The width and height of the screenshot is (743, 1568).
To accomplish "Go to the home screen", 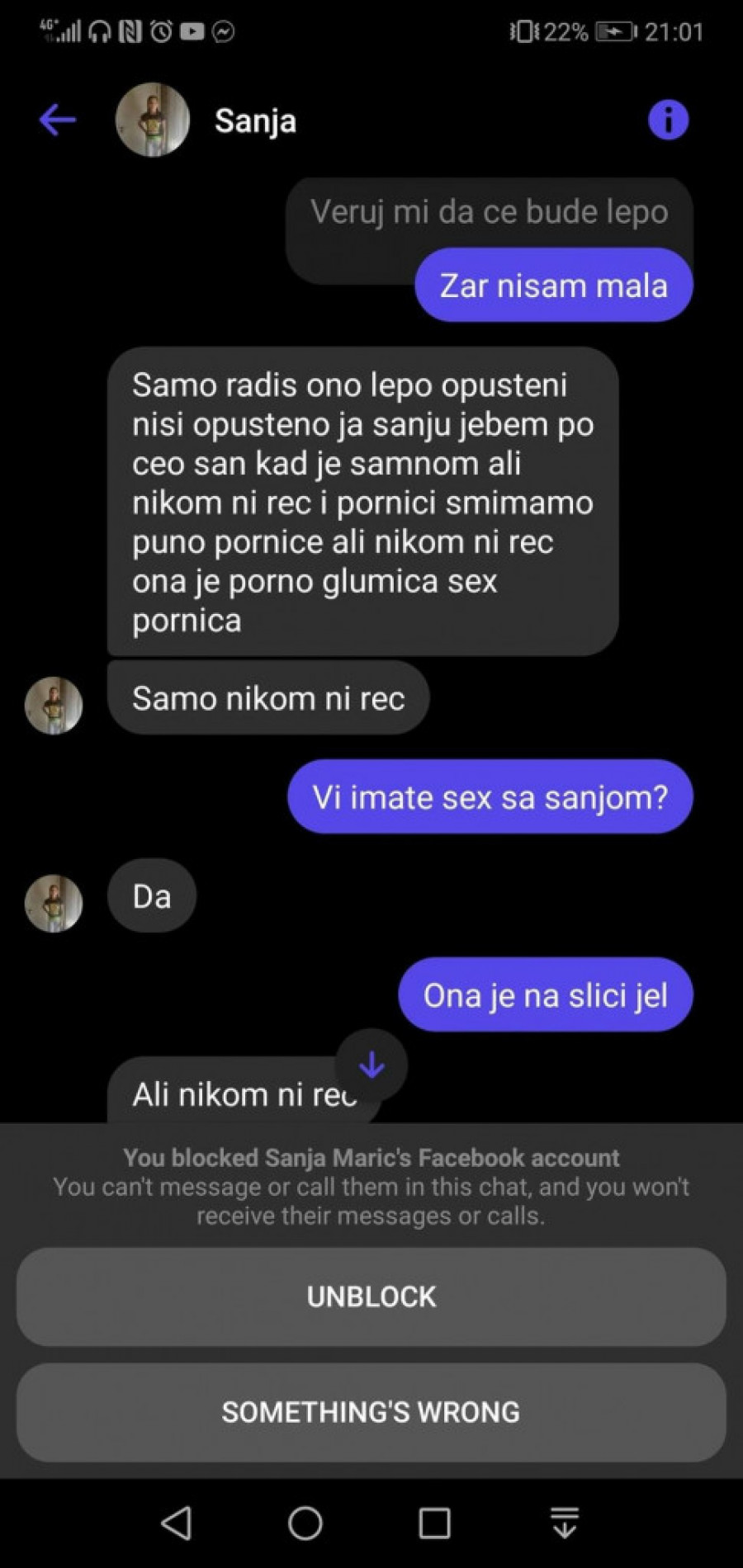I will click(x=305, y=1523).
